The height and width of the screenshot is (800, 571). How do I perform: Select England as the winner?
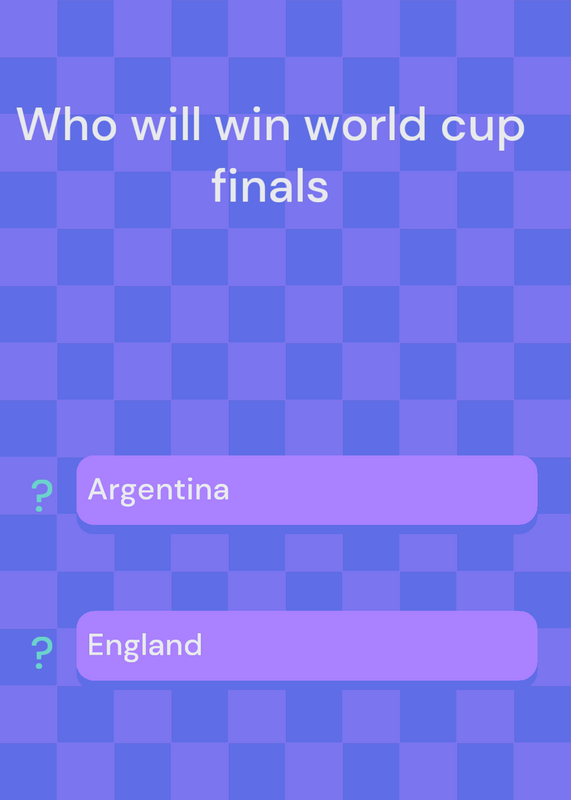[307, 645]
